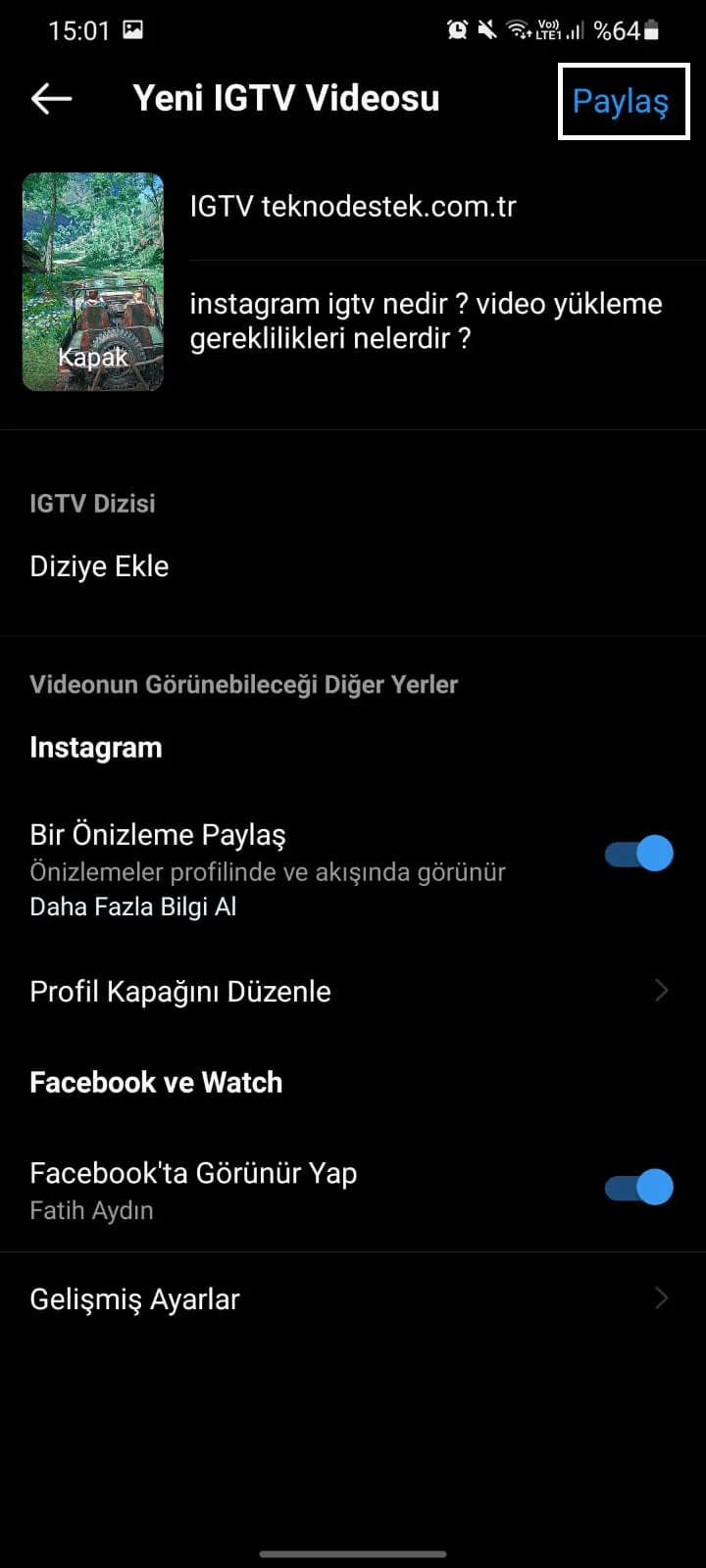Open Diziye Ekle to add a series

tap(100, 566)
